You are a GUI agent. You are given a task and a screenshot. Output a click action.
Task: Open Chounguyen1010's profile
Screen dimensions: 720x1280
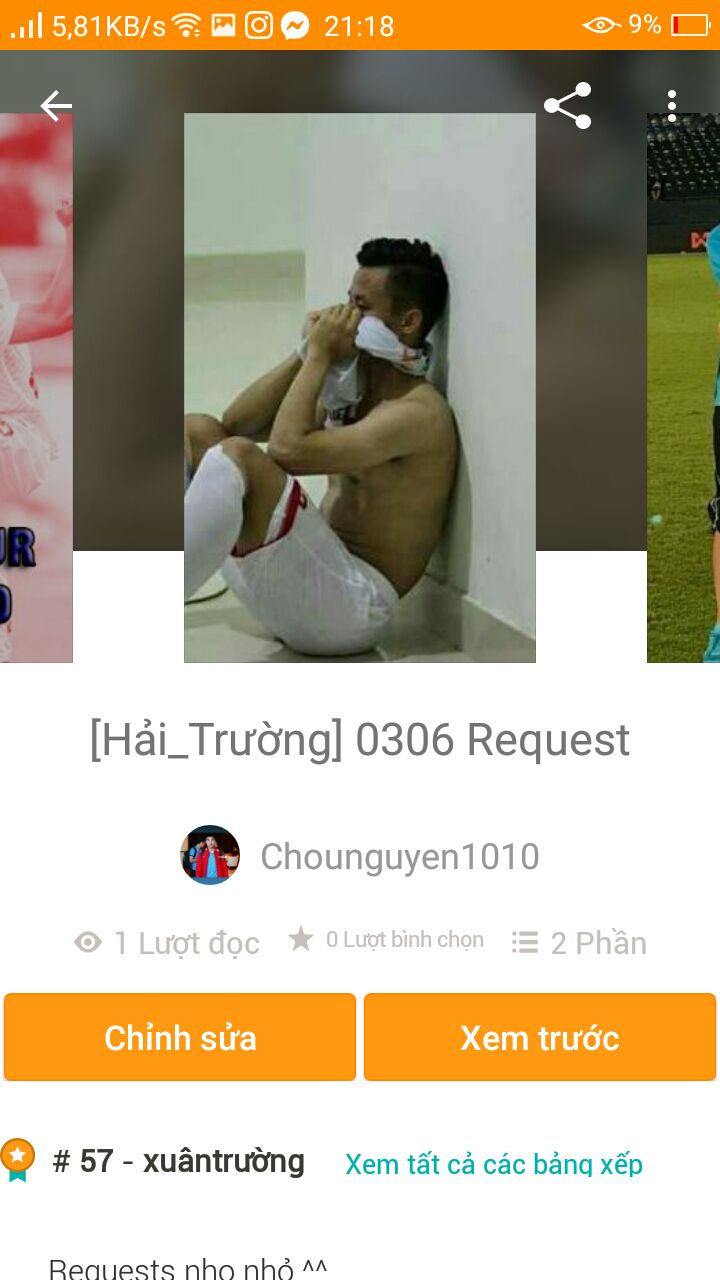click(399, 856)
